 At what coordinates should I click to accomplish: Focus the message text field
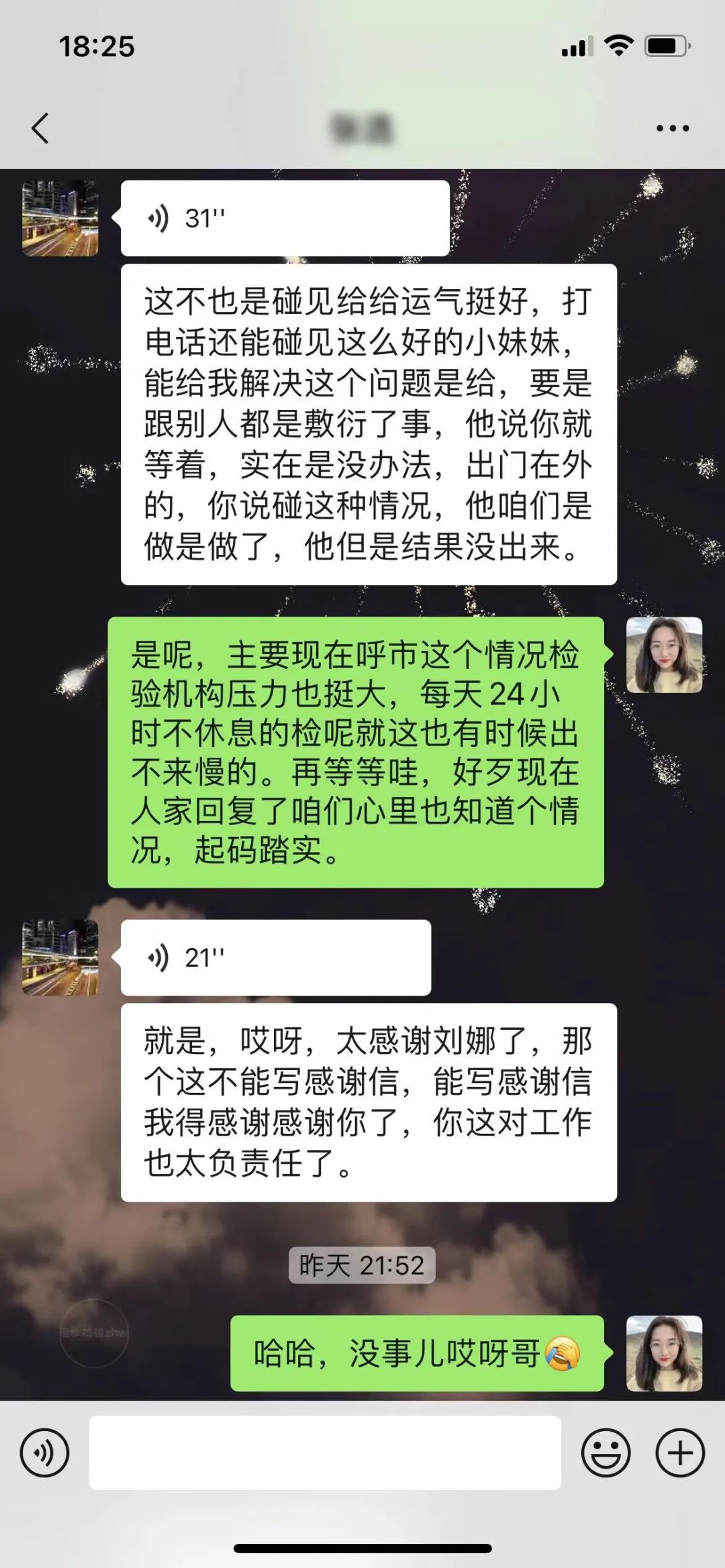325,1453
